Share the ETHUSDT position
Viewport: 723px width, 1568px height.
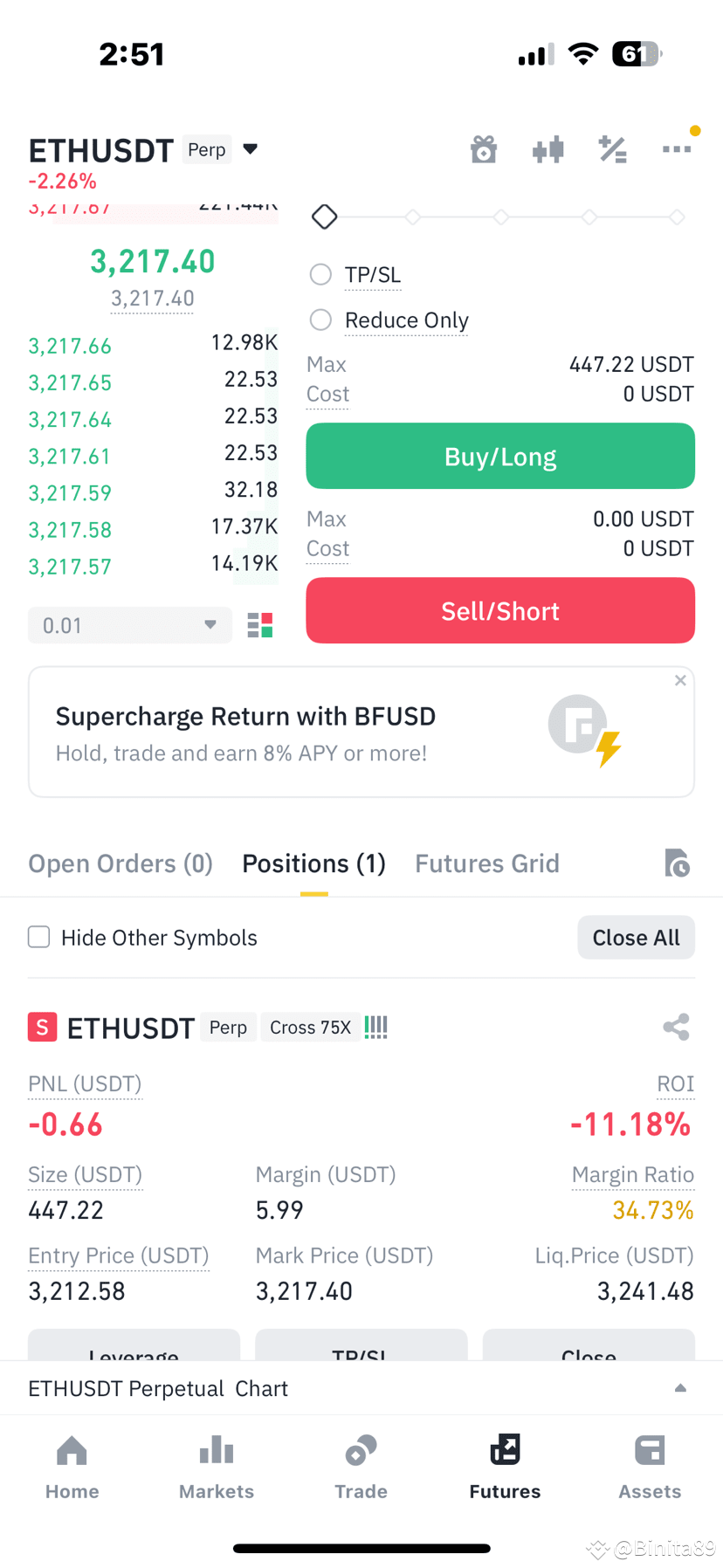pos(677,1027)
